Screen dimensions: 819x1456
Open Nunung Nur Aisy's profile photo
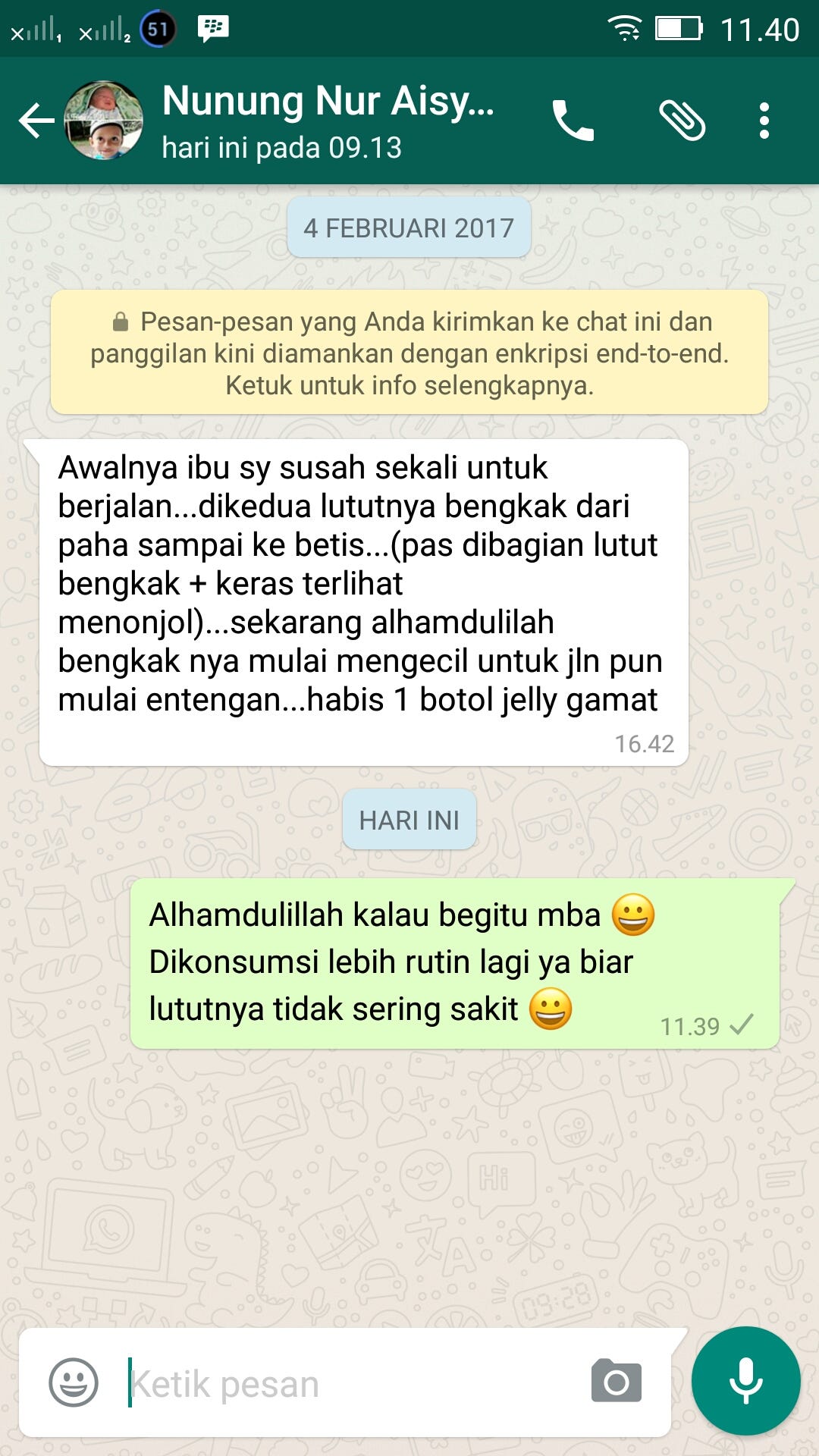(103, 121)
